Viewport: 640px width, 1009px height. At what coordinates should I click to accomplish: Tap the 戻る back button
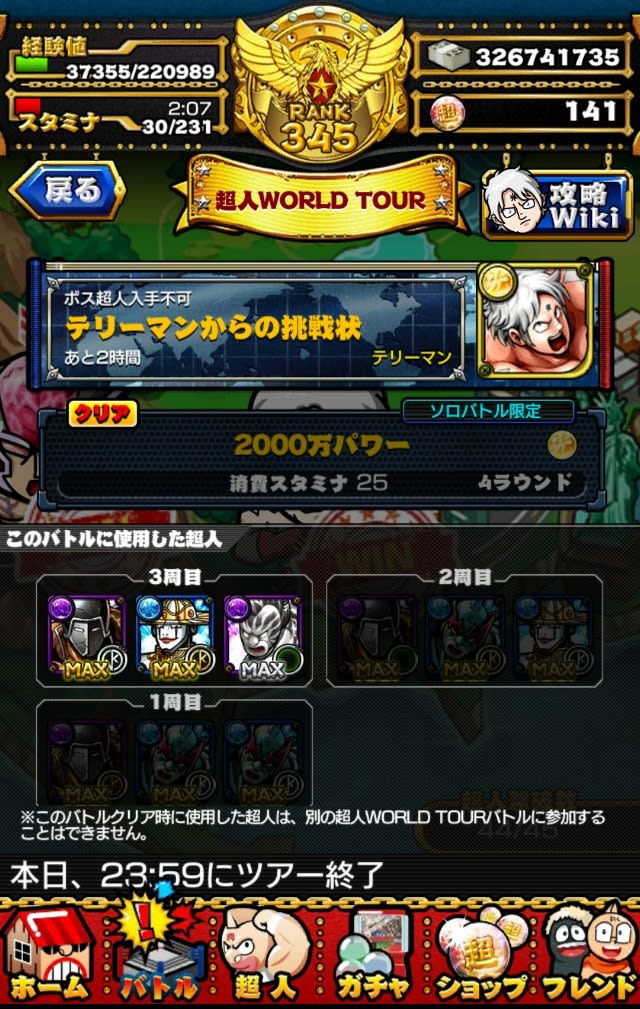coord(68,191)
